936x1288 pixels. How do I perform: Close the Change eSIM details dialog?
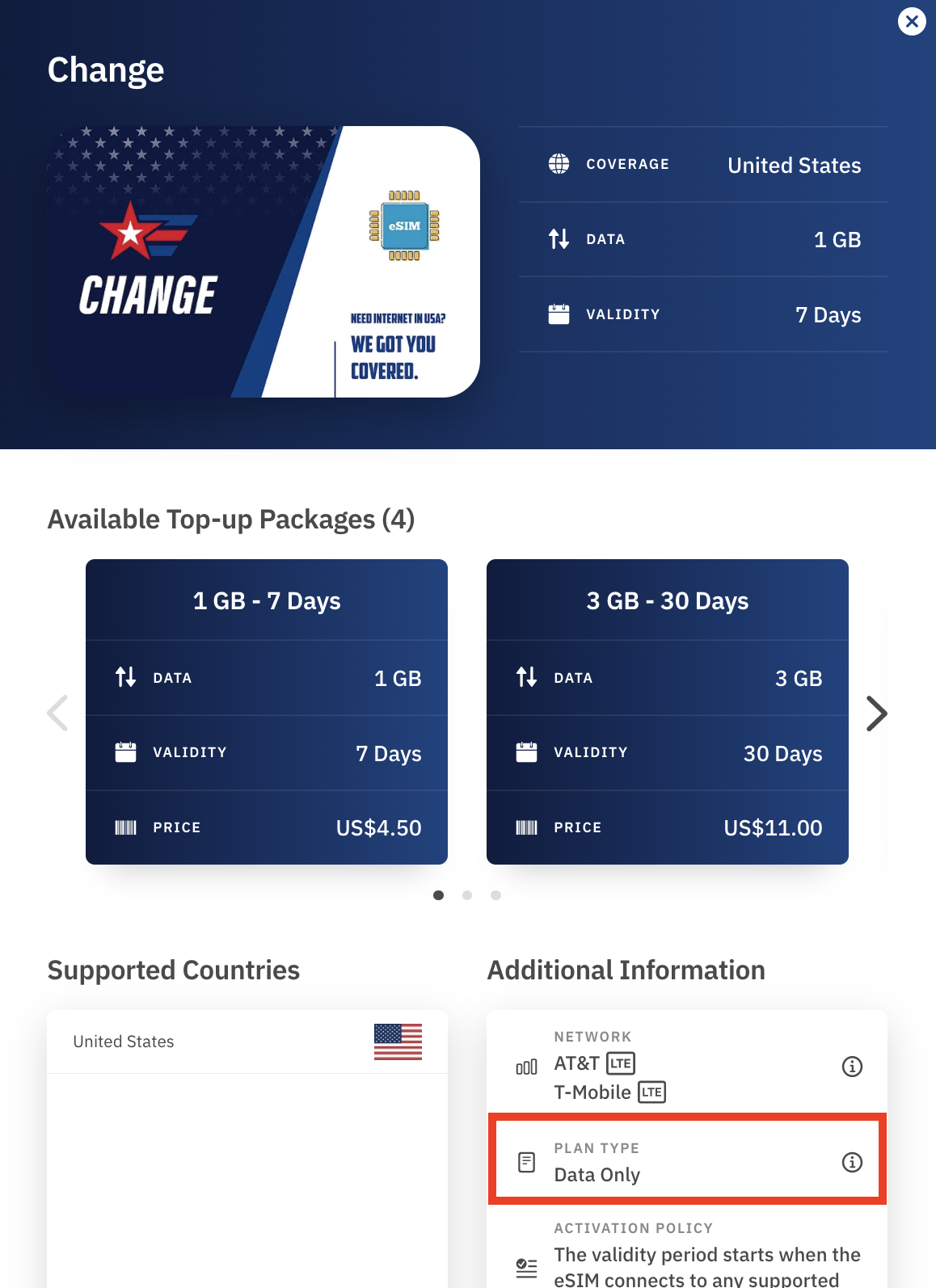[x=912, y=21]
